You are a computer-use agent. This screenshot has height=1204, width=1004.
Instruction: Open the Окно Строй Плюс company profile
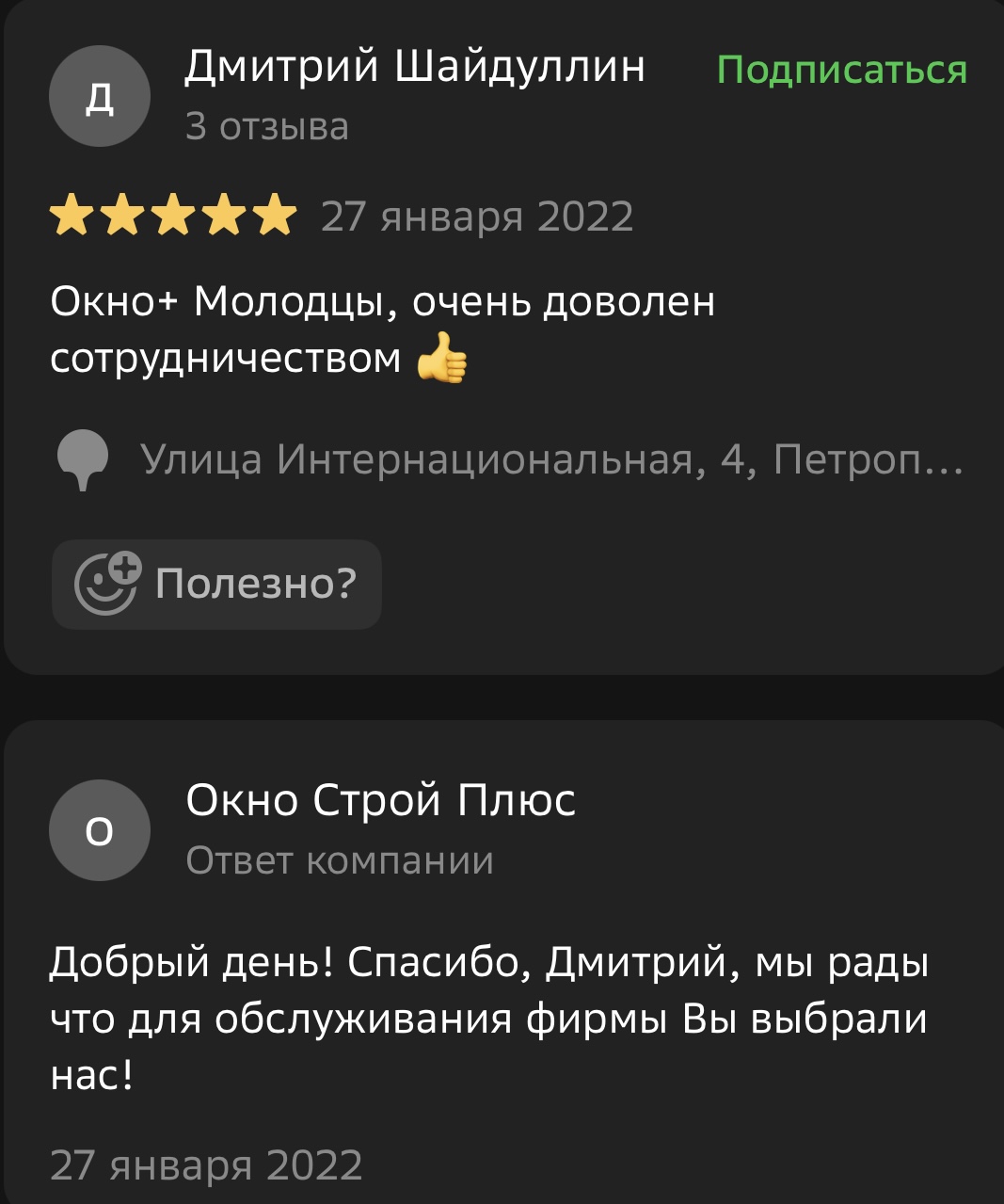[x=379, y=801]
